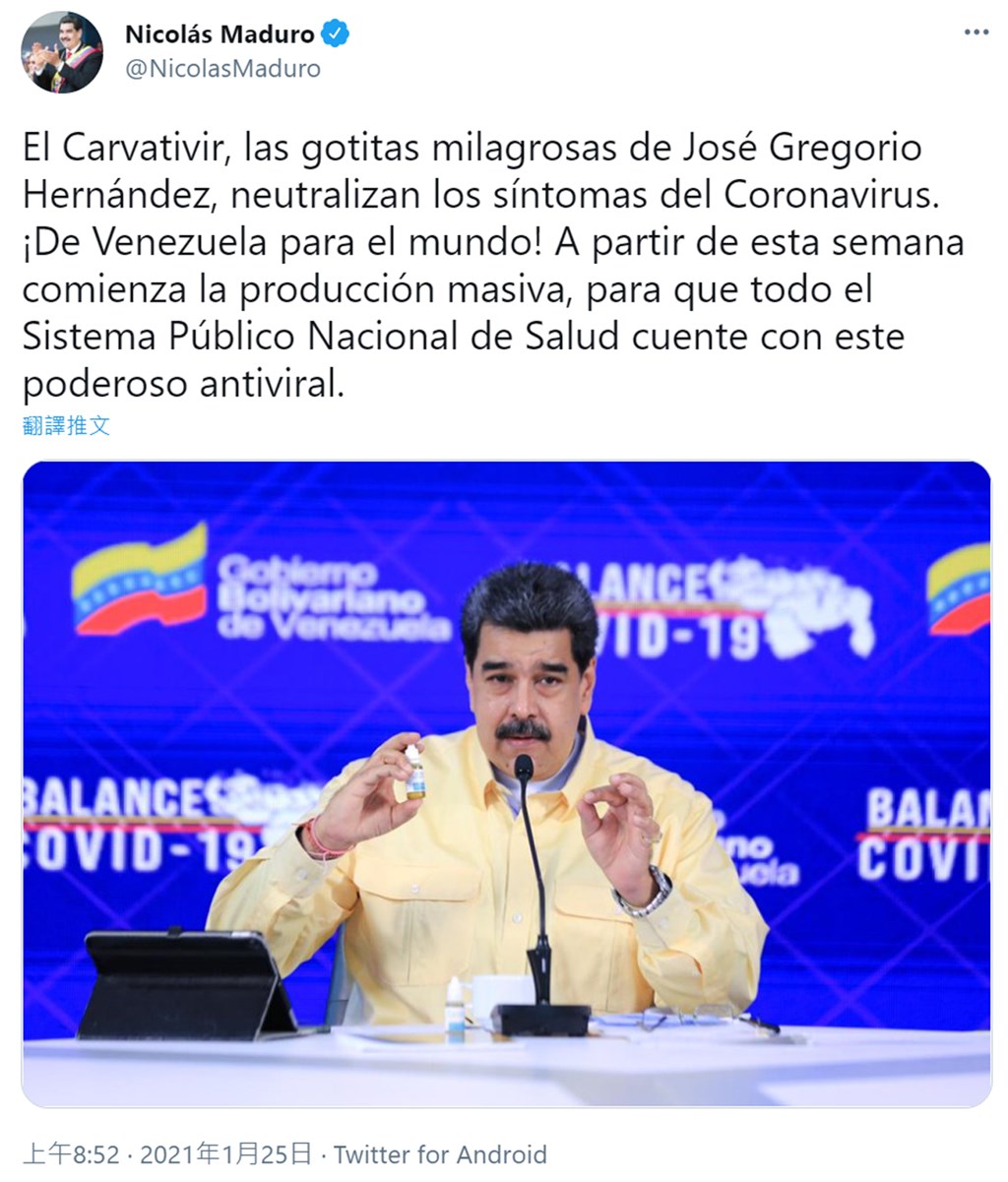
Task: Open the Twitter for Android source link
Action: pos(440,1154)
